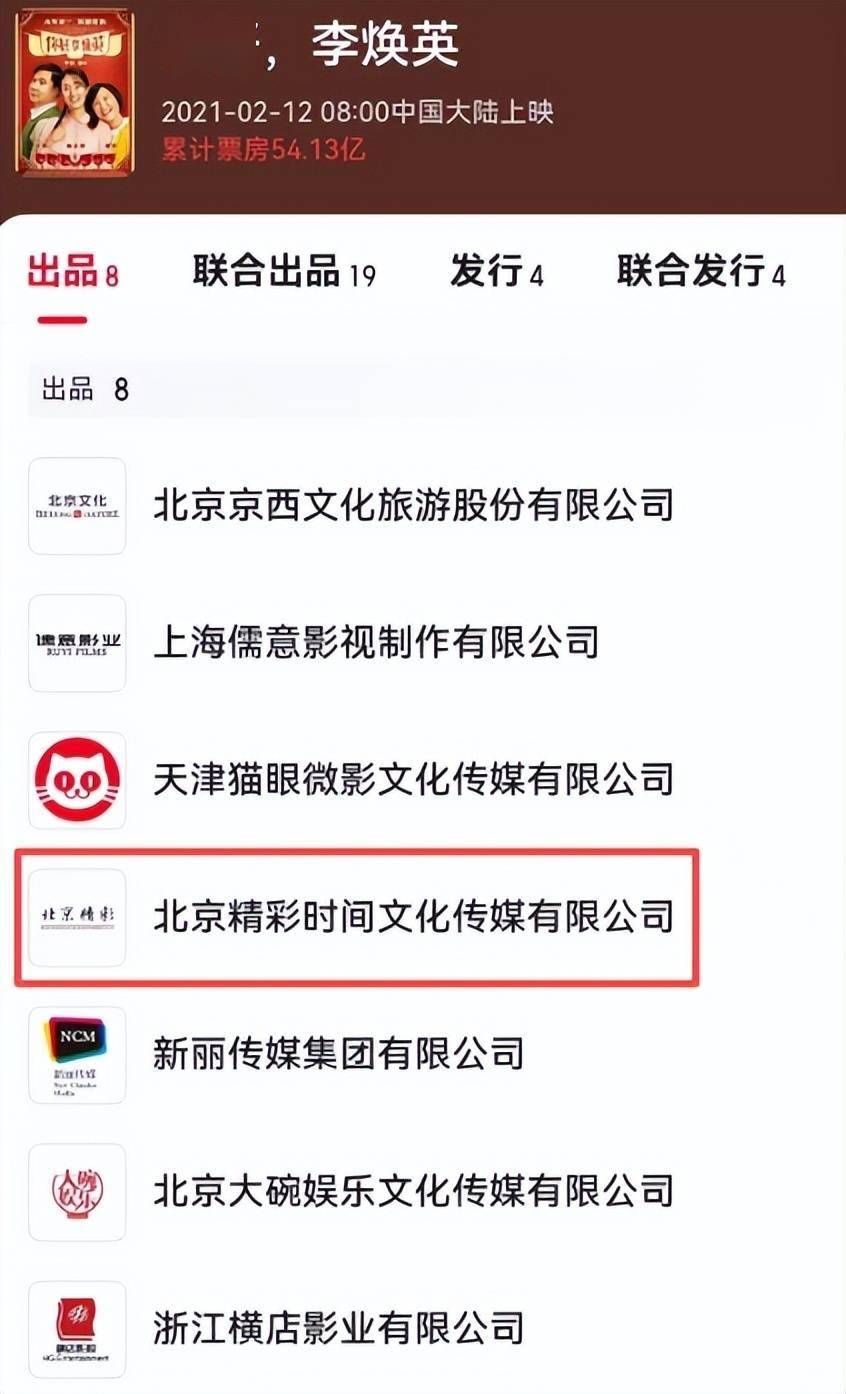846x1394 pixels.
Task: Switch to the 联合出品 tab
Action: (x=284, y=272)
